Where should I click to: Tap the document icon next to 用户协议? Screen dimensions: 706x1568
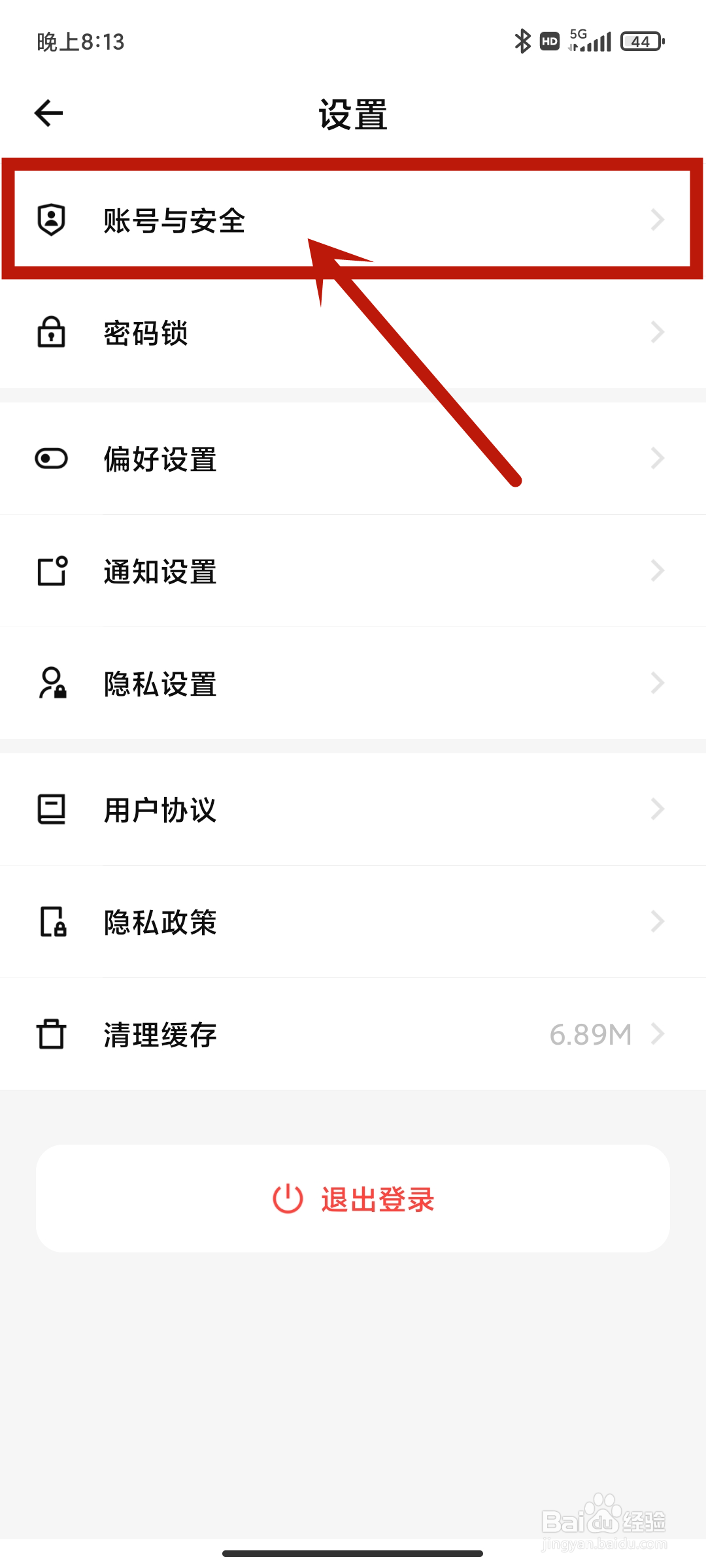coord(52,810)
